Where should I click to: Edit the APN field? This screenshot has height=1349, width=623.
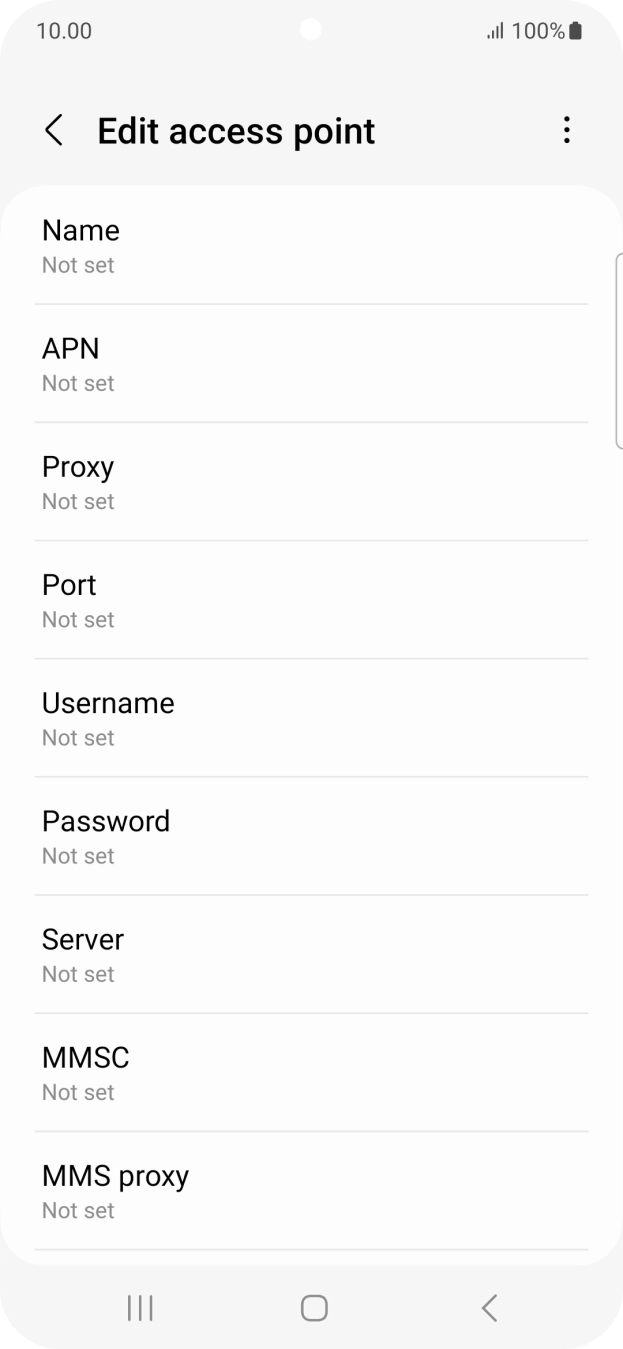pos(311,364)
